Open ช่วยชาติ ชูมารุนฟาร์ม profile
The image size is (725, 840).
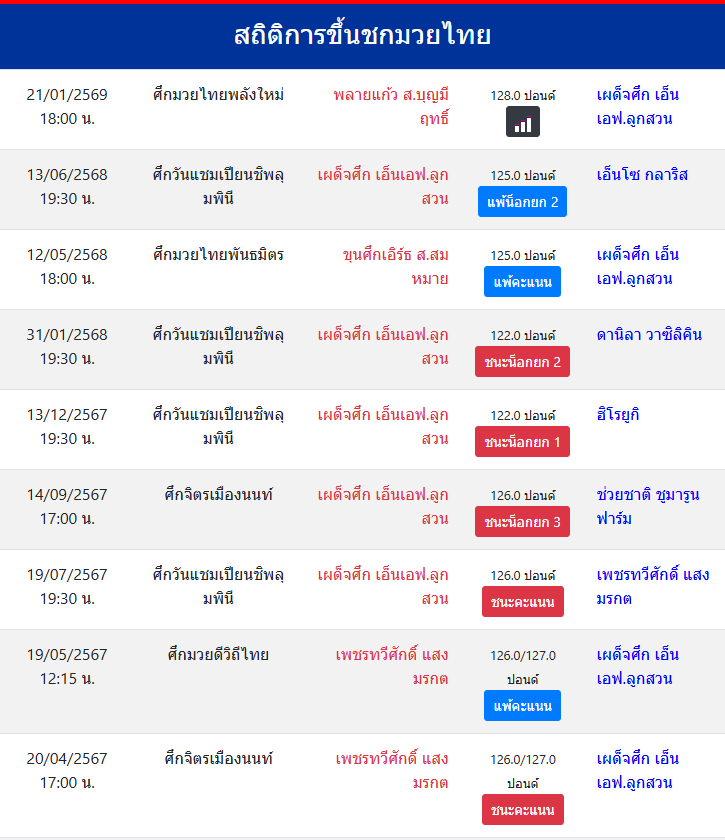pyautogui.click(x=644, y=508)
